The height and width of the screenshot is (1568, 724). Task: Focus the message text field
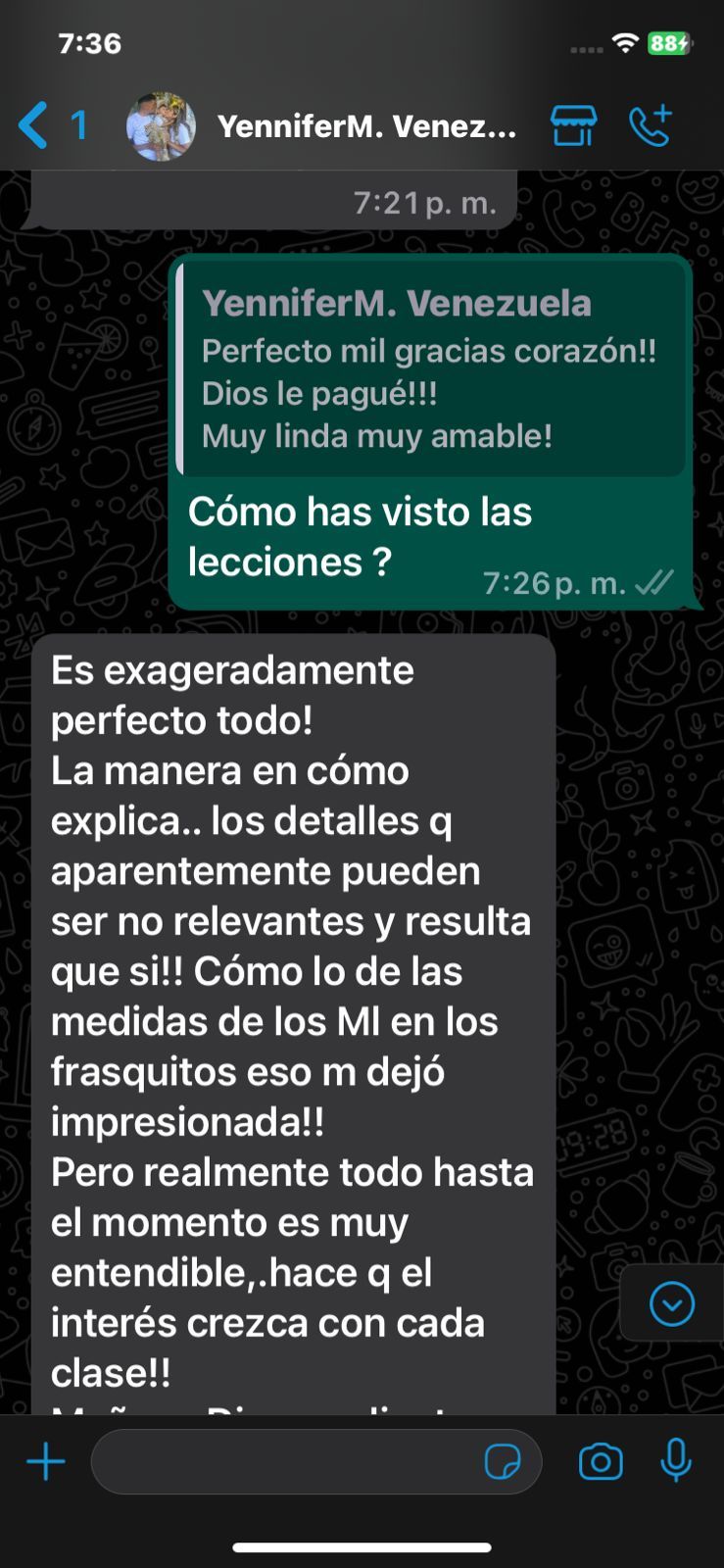click(284, 1462)
